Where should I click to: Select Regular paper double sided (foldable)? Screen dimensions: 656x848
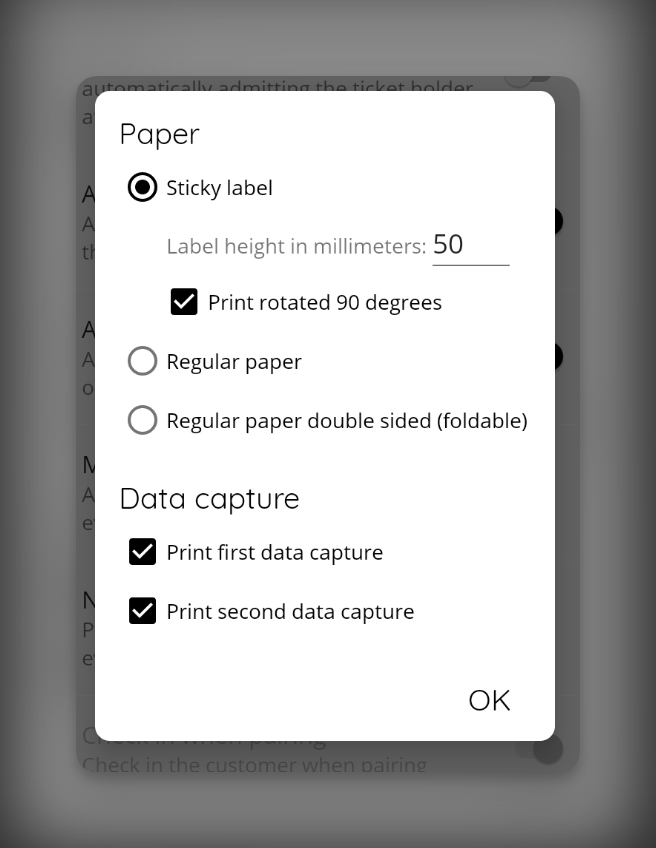[143, 421]
